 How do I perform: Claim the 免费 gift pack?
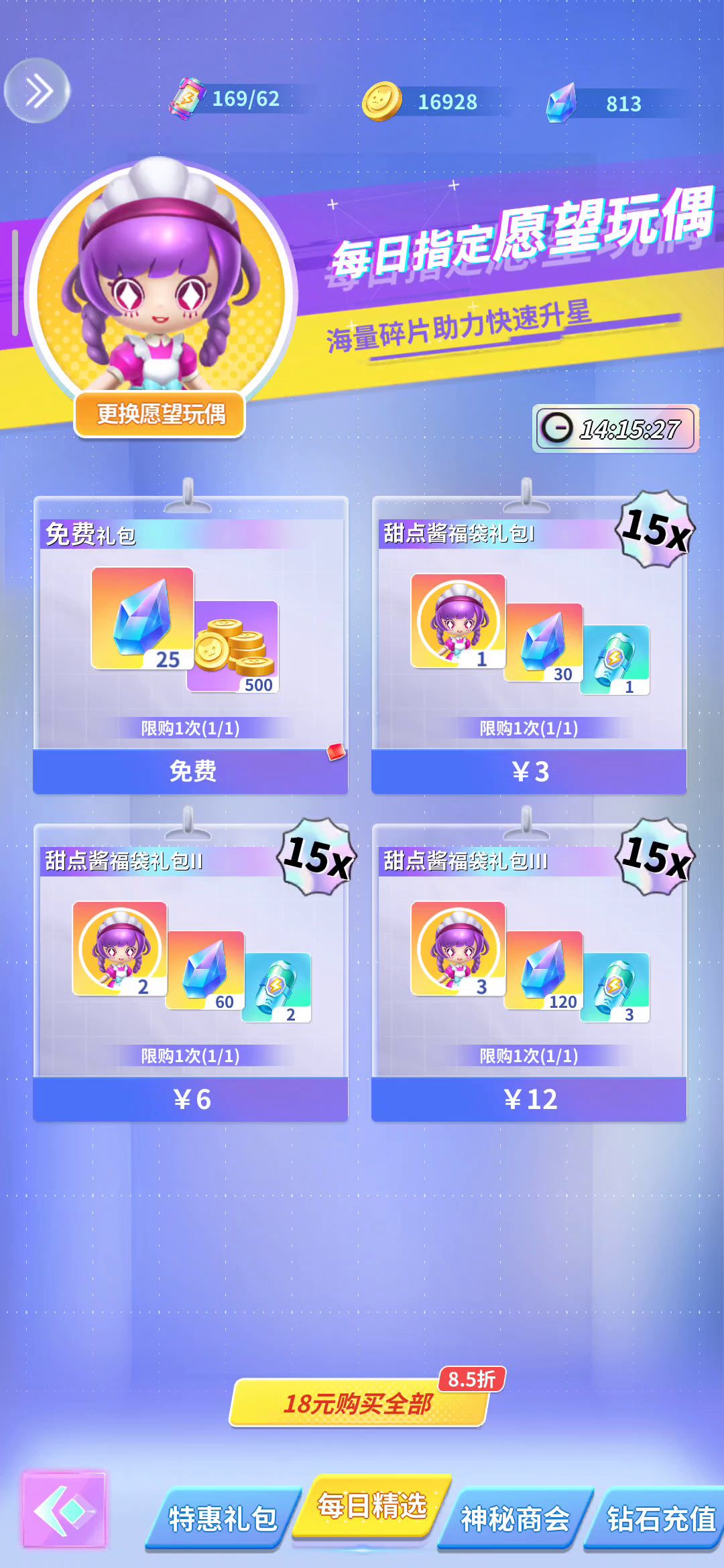tap(190, 771)
